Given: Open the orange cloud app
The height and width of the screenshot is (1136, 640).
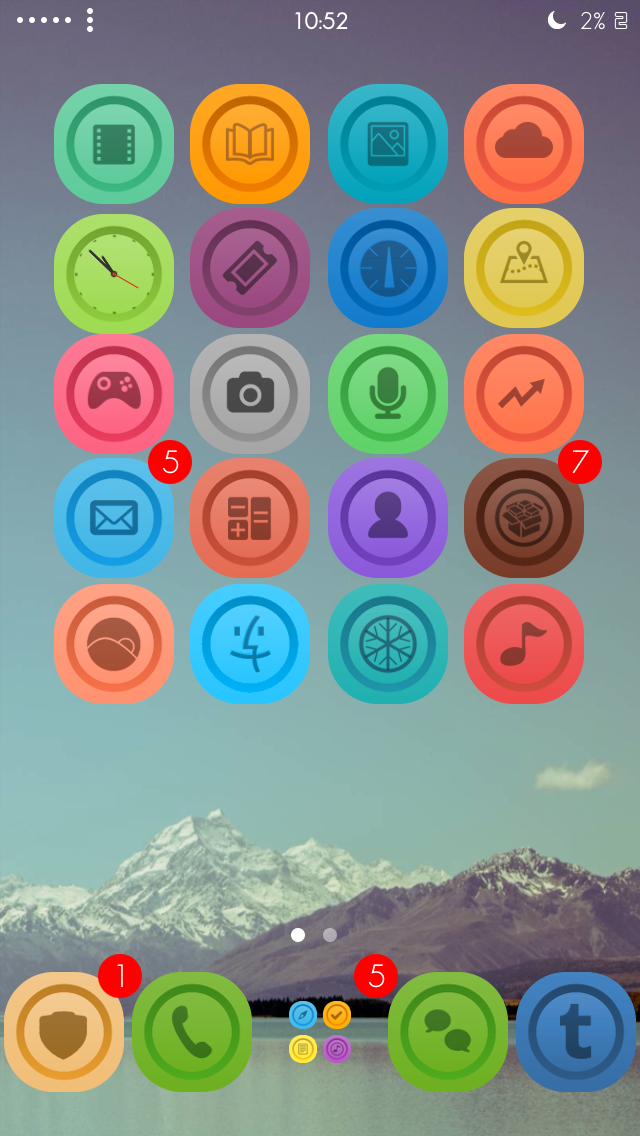Looking at the screenshot, I should click(524, 144).
